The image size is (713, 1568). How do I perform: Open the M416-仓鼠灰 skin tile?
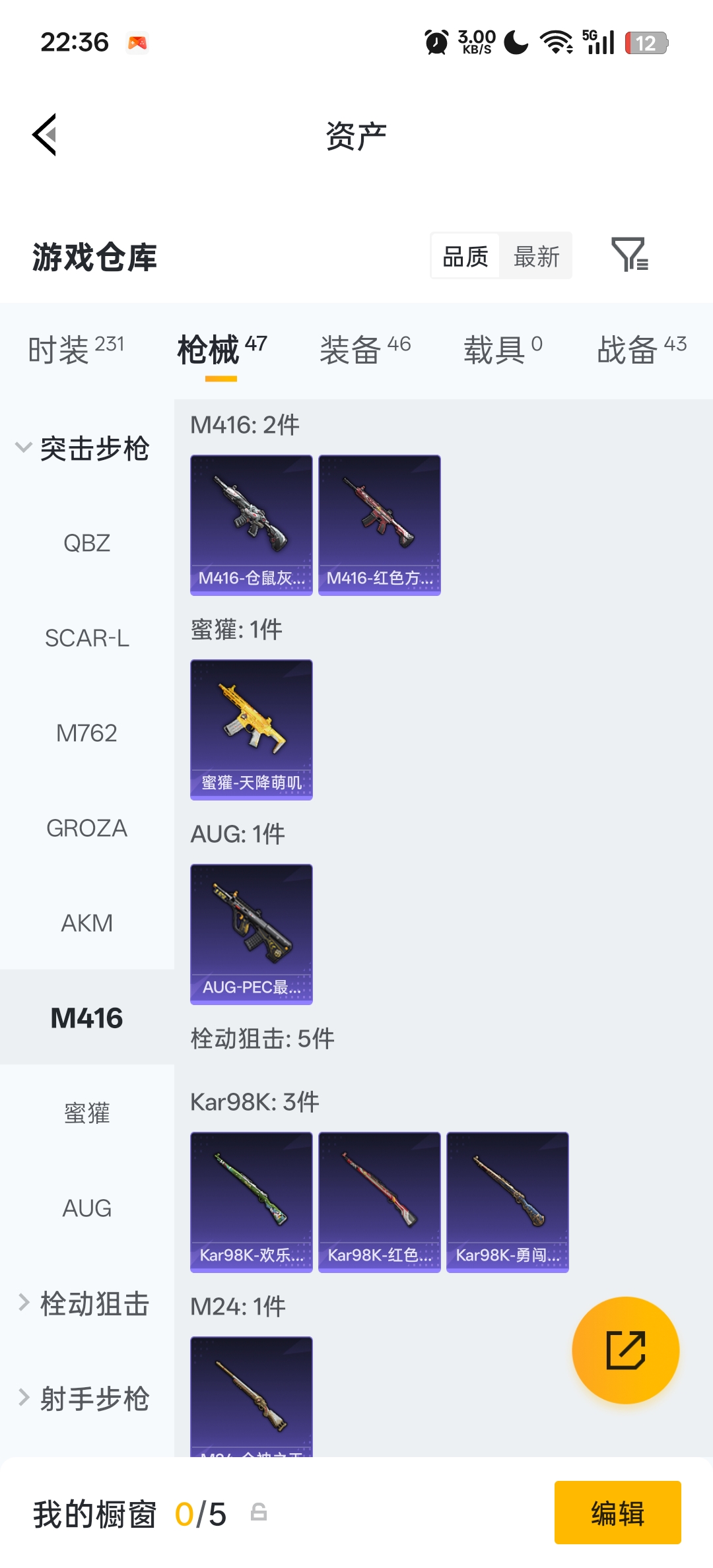coord(251,525)
